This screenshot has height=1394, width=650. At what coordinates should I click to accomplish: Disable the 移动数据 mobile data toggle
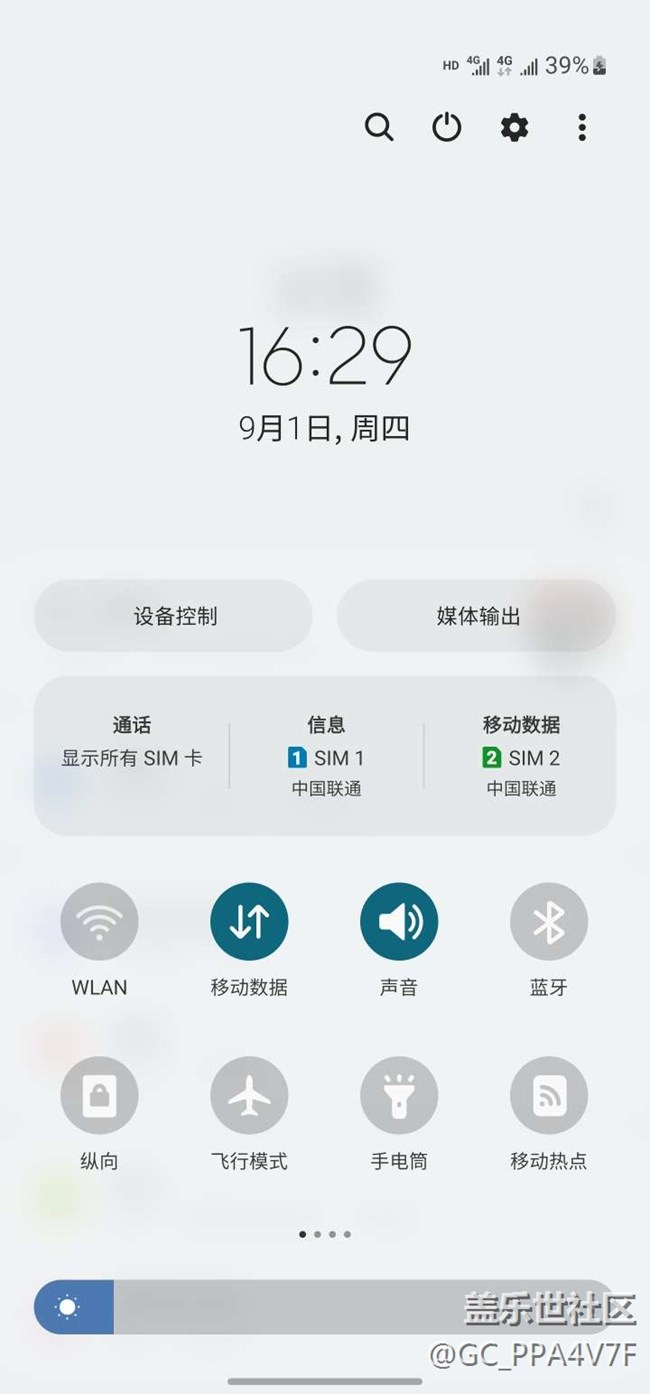click(x=249, y=922)
